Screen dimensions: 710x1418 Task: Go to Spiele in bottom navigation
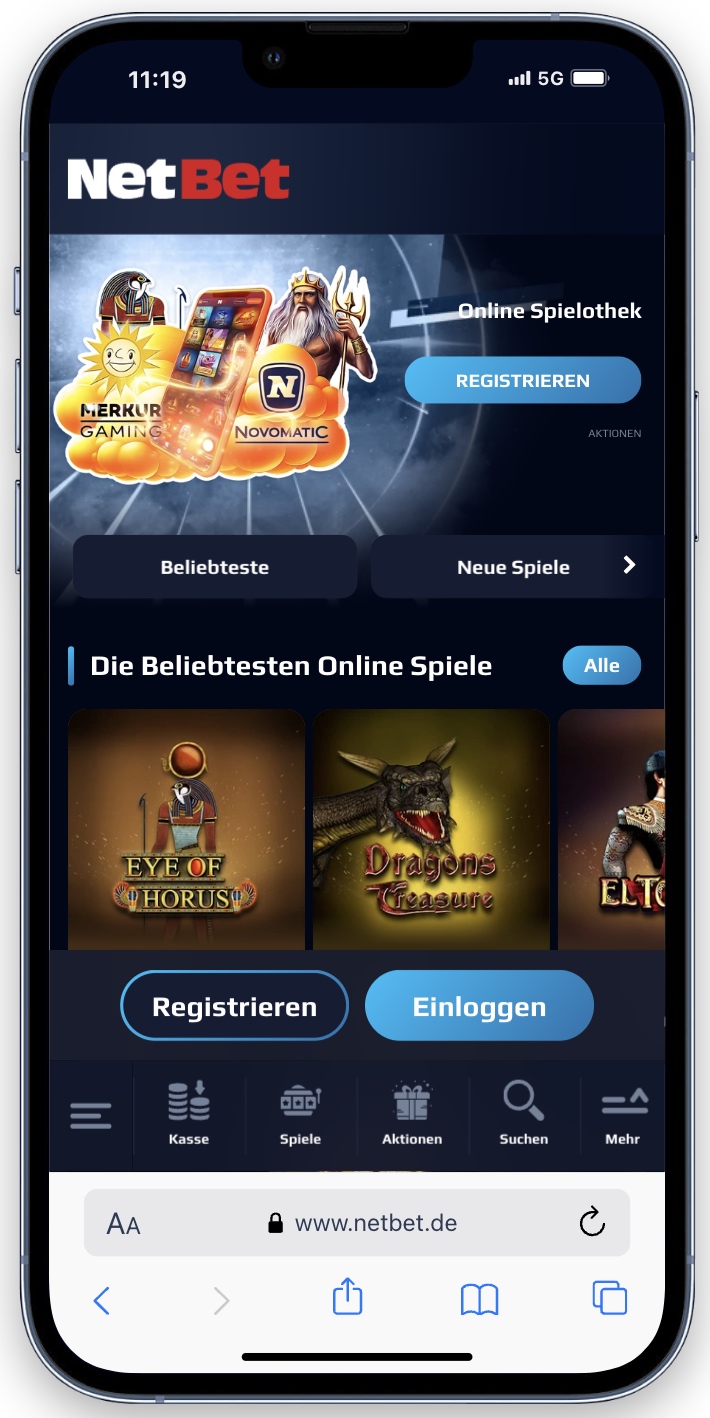[x=300, y=1113]
